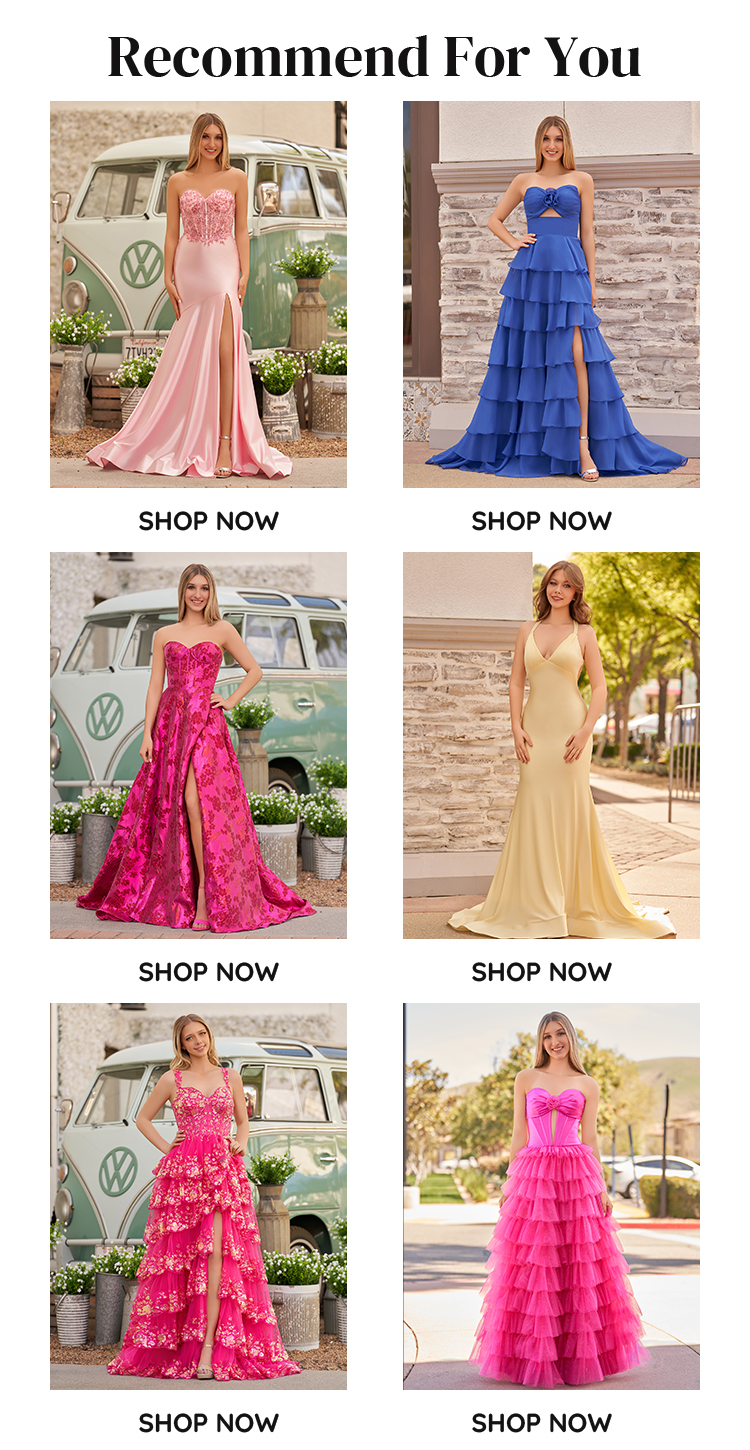750x1450 pixels.
Task: Tap SHOP NOW under the hot pink tulle dress
Action: pyautogui.click(x=541, y=1422)
